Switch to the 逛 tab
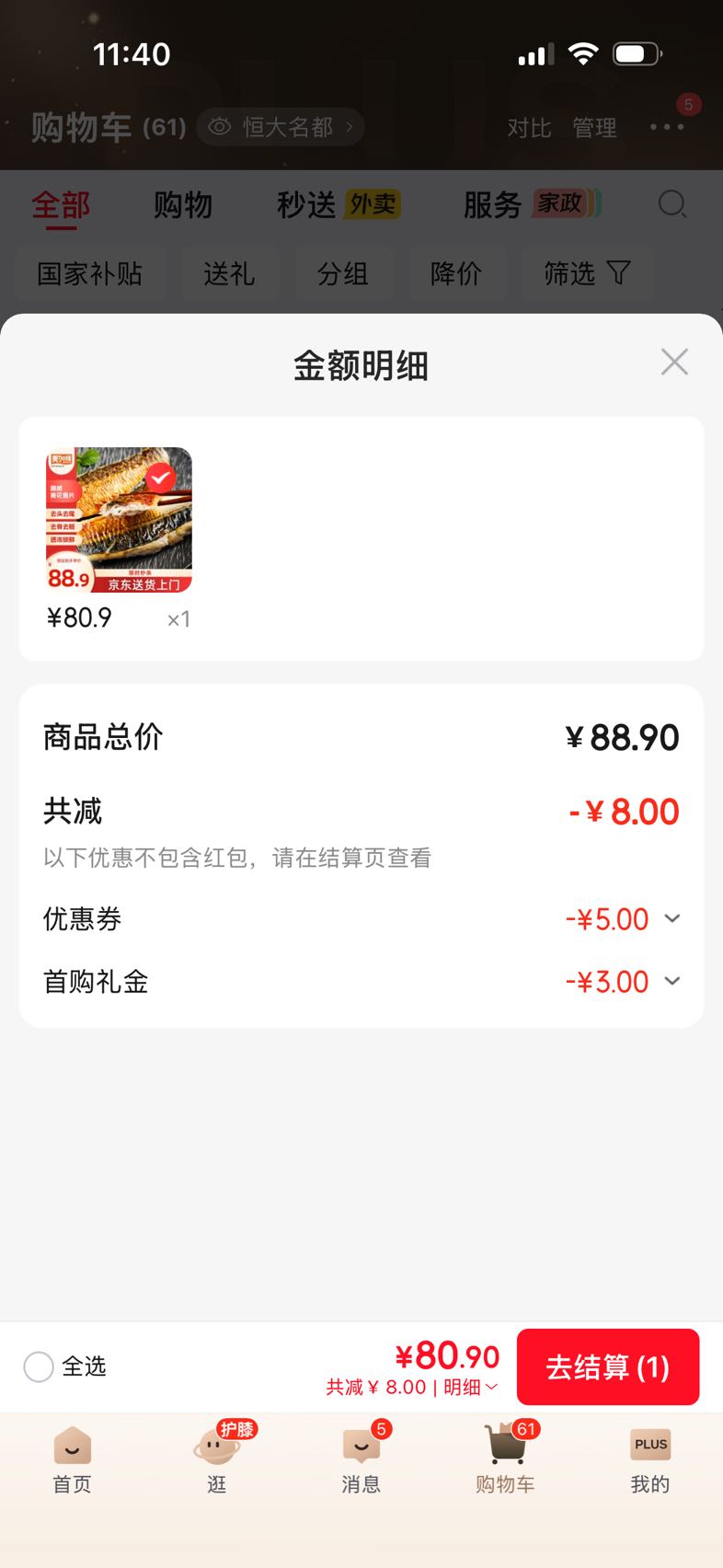The image size is (723, 1568). (217, 1459)
